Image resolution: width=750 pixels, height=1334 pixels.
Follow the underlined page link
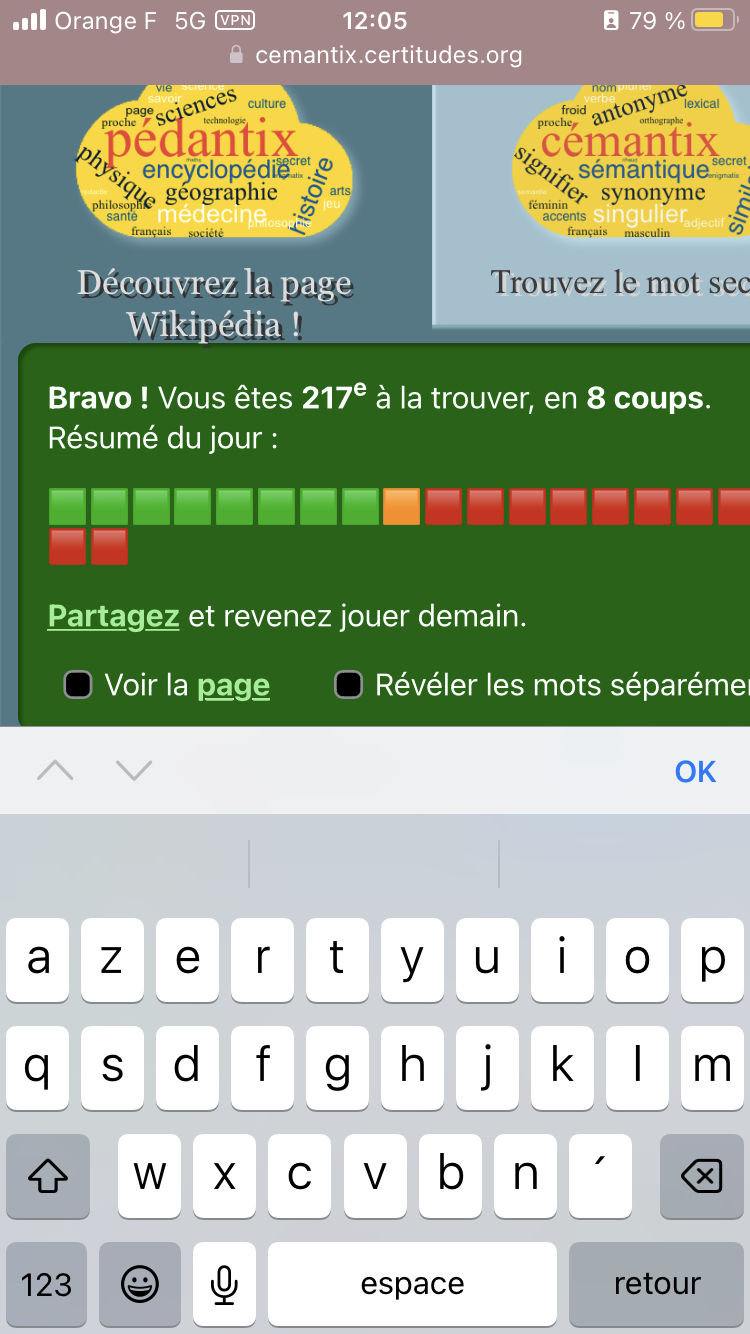[233, 686]
